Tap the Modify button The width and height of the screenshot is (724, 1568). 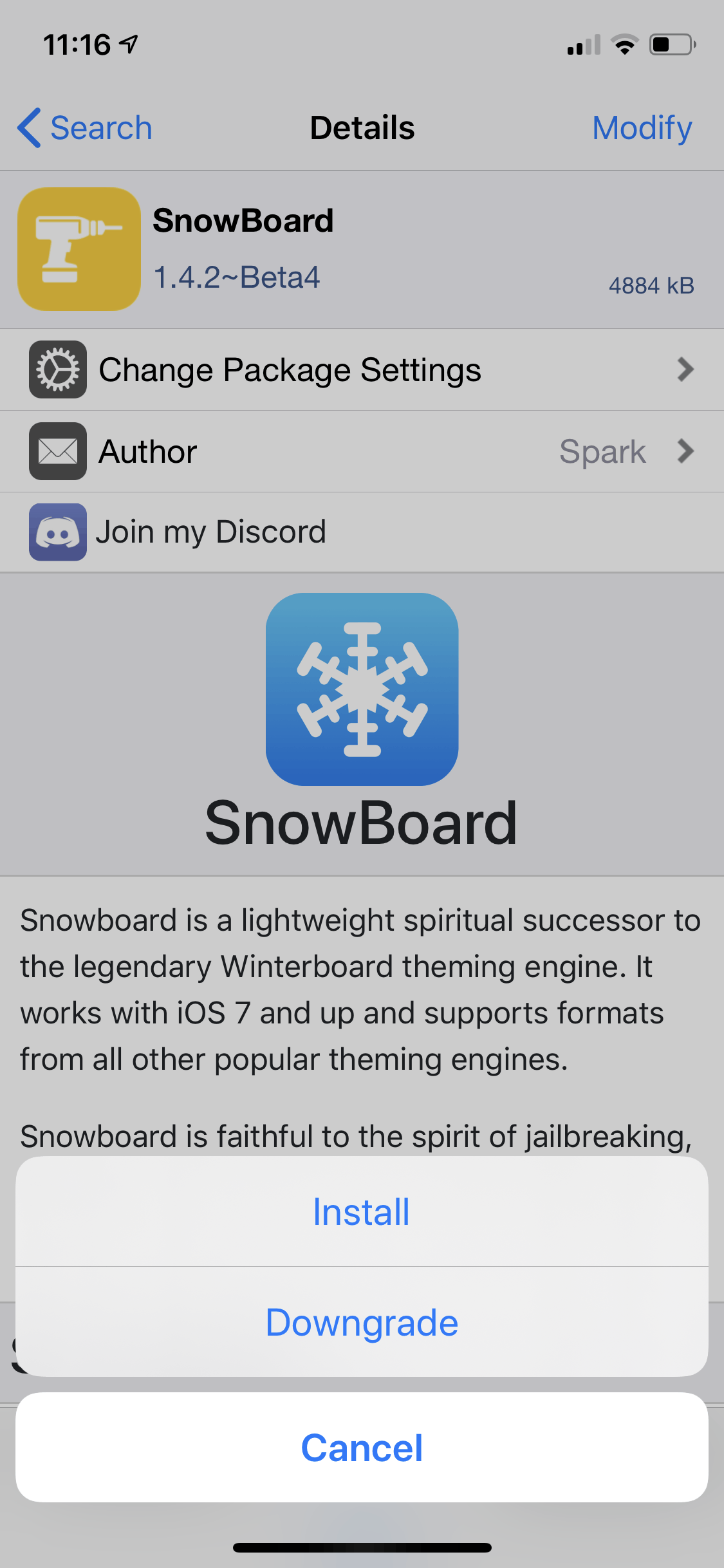[x=642, y=128]
